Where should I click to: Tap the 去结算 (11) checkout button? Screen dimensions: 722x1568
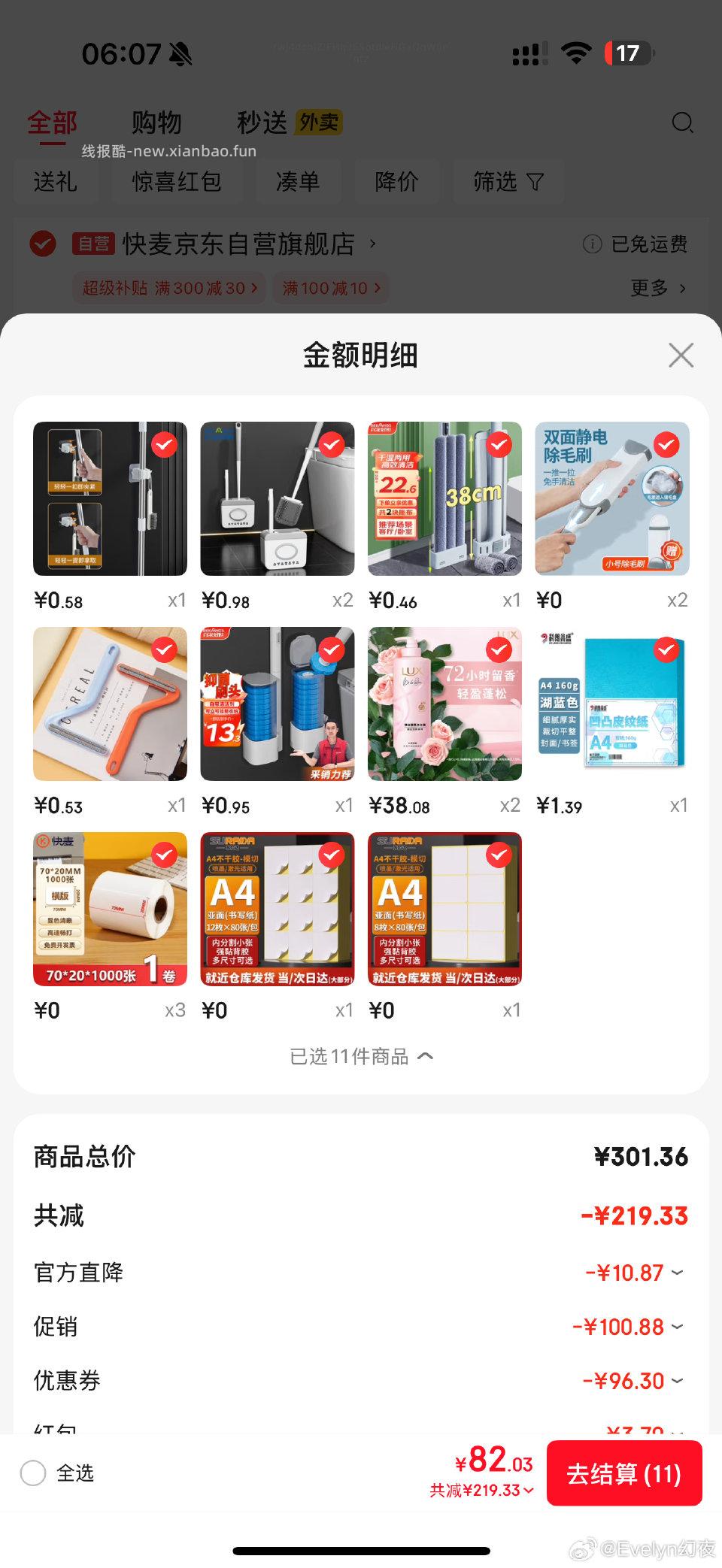(x=624, y=1474)
